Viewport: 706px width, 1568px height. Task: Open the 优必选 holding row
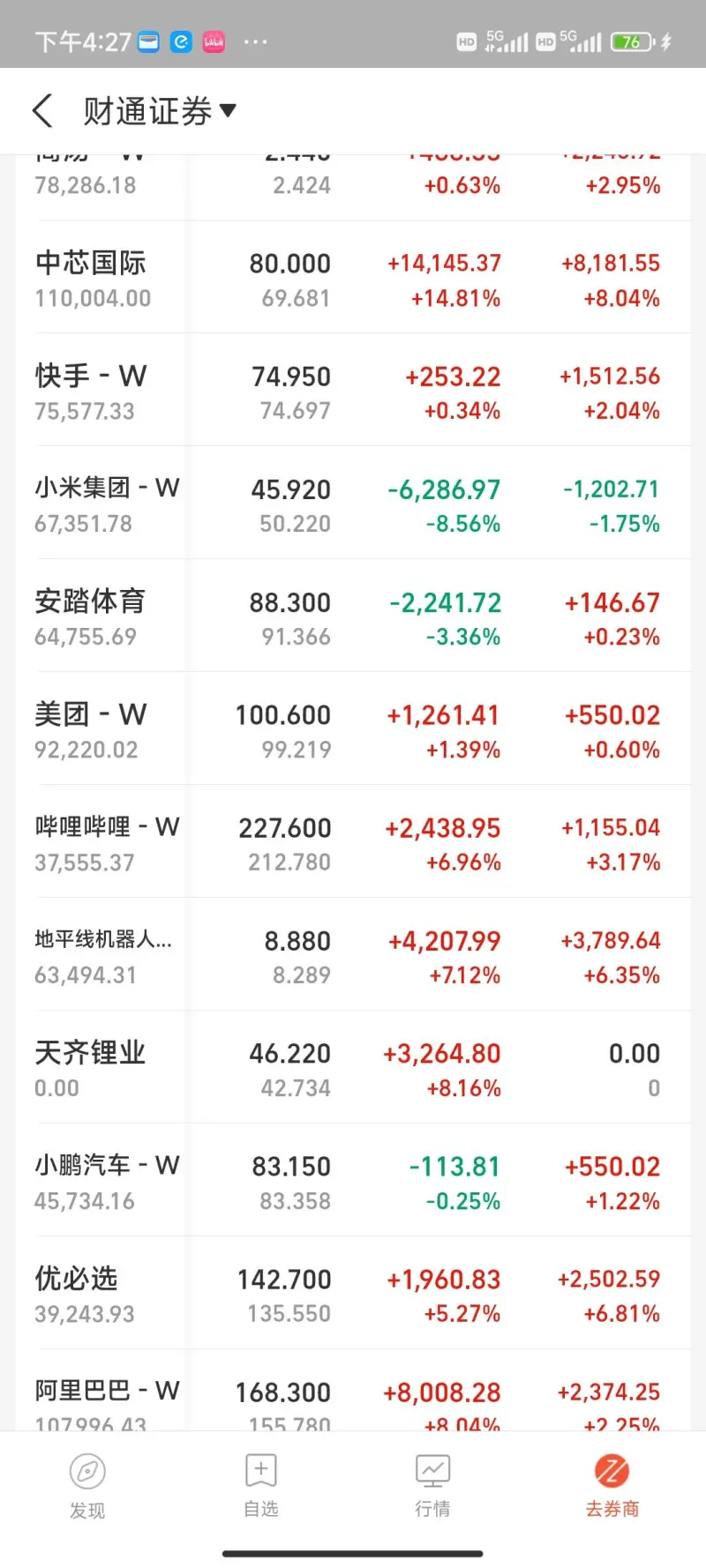353,1295
